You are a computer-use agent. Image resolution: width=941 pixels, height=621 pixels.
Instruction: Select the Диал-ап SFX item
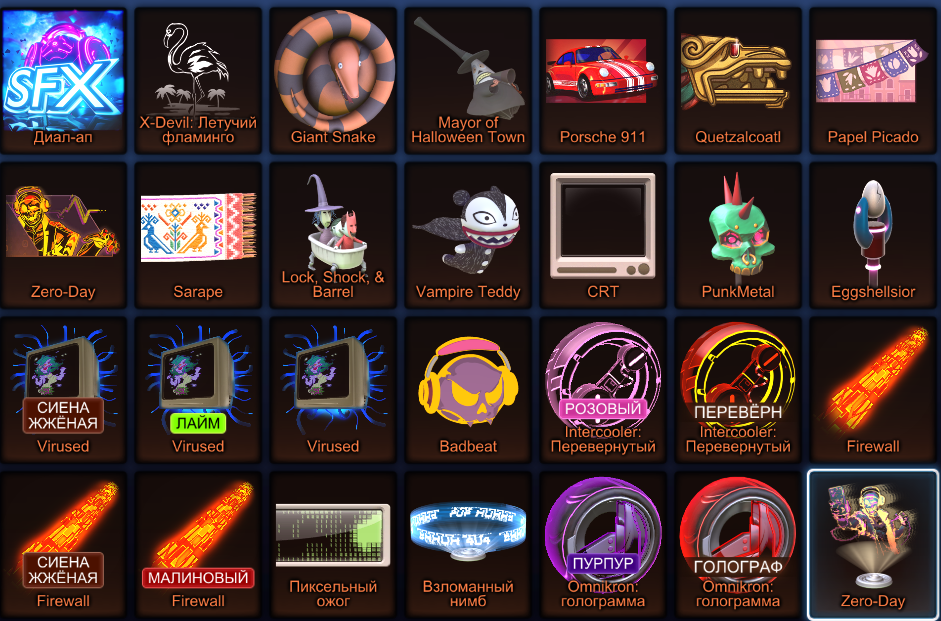[63, 80]
